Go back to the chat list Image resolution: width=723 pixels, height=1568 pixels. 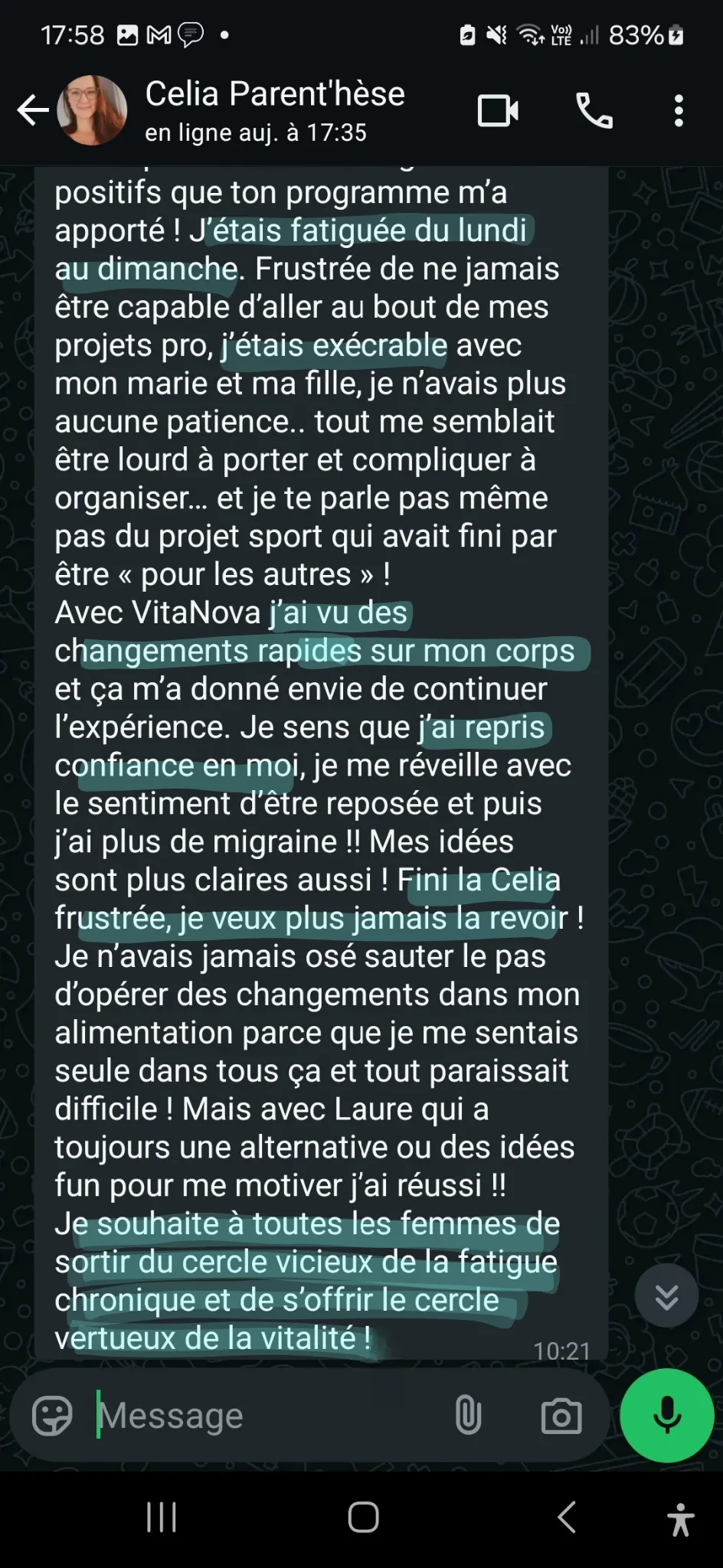coord(33,111)
